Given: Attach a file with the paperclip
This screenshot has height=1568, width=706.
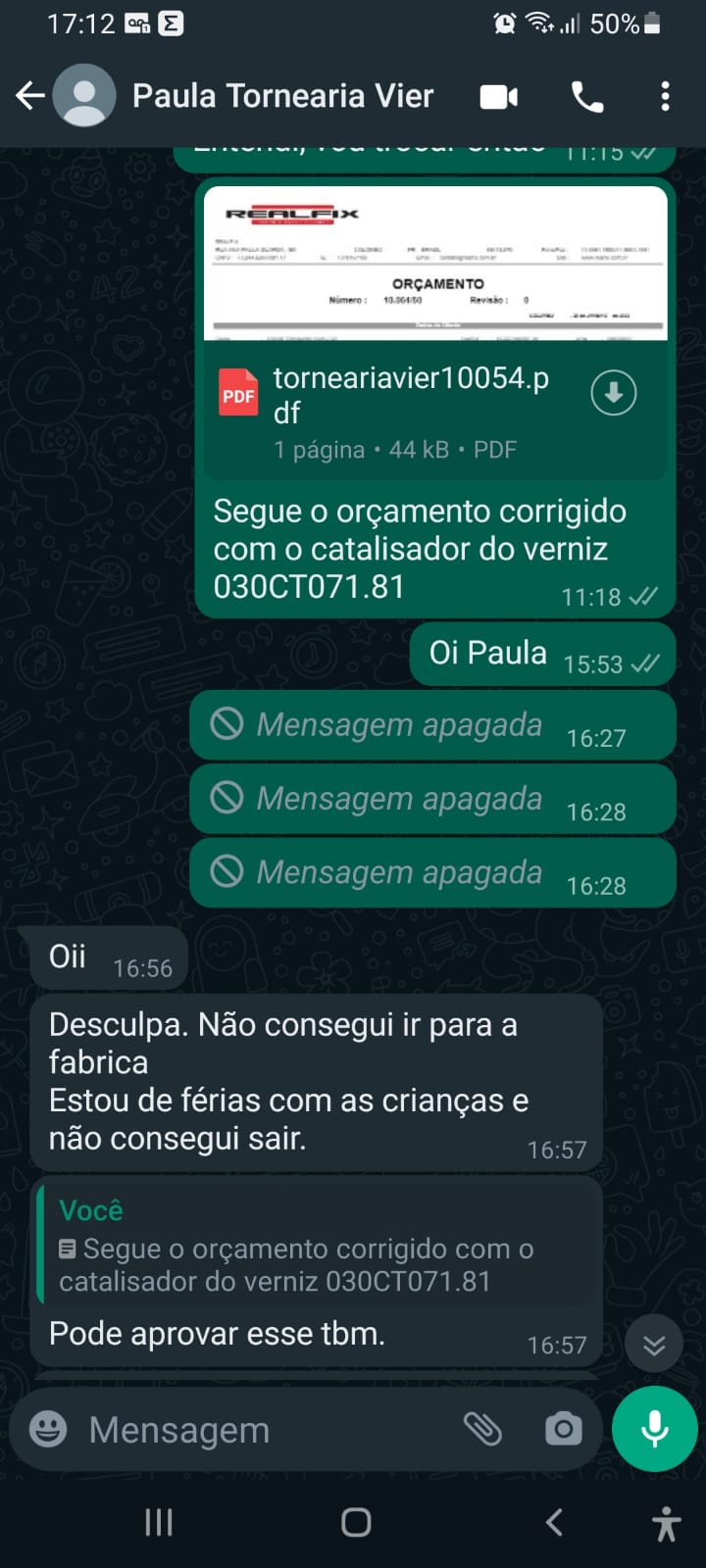Looking at the screenshot, I should [x=482, y=1430].
